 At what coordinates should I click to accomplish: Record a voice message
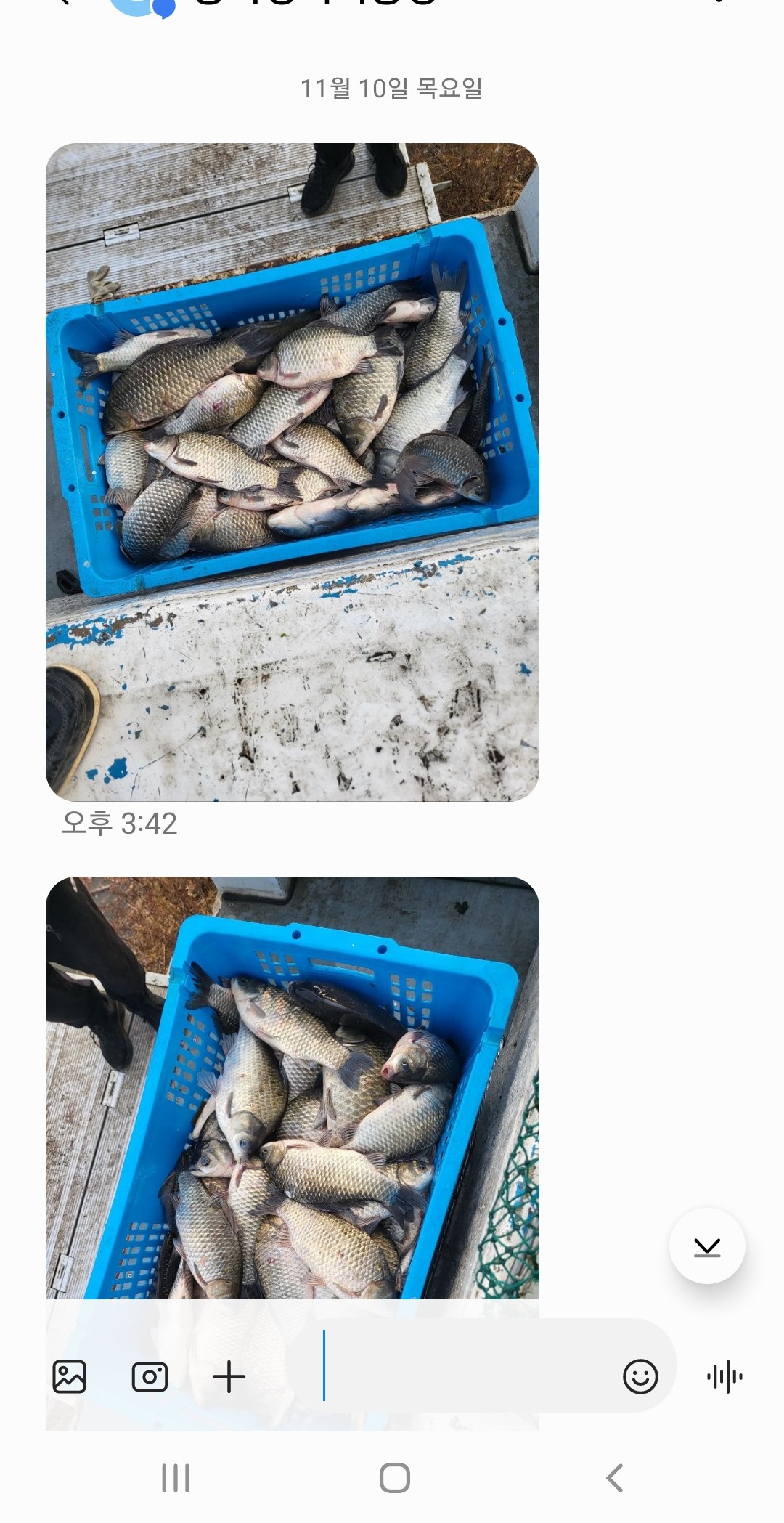724,1376
